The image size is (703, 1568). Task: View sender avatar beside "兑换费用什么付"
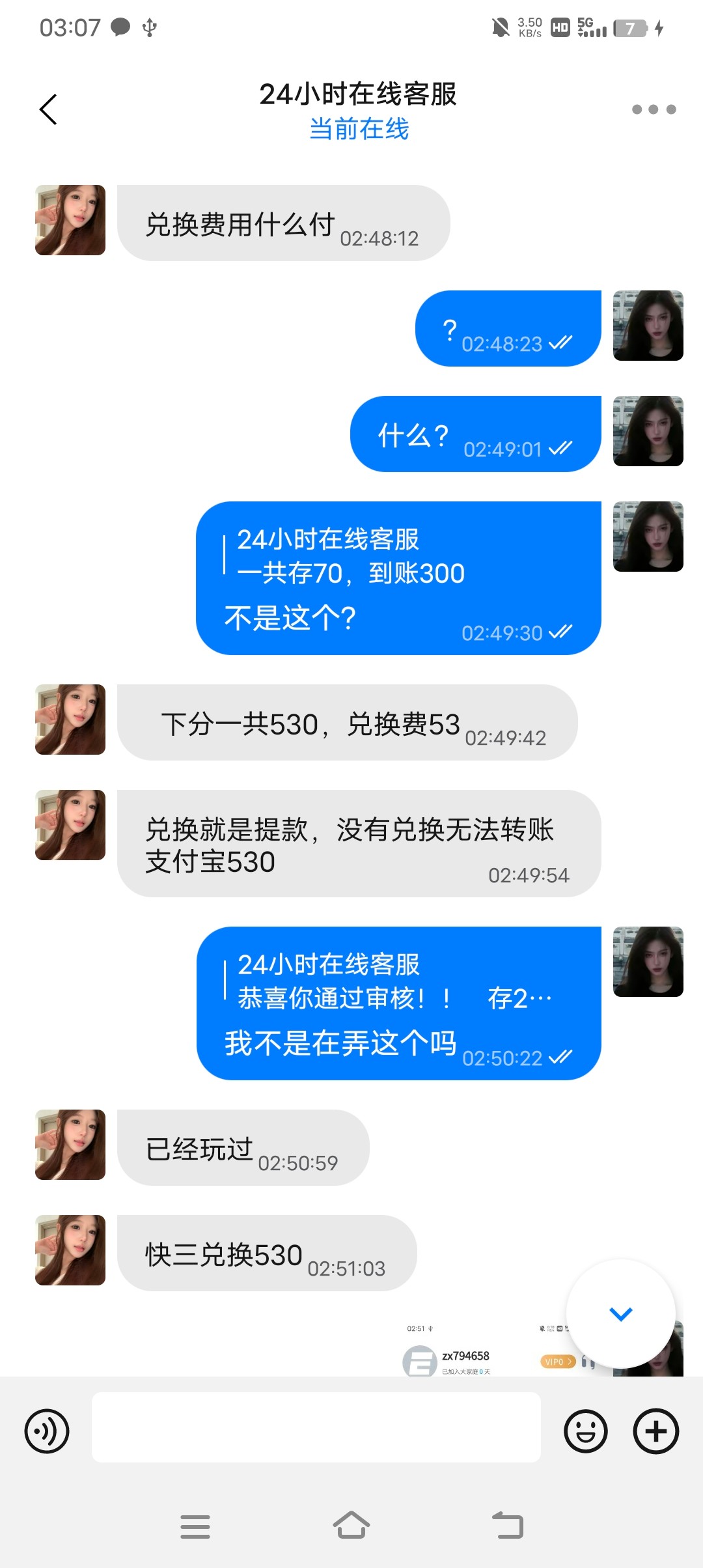(70, 220)
